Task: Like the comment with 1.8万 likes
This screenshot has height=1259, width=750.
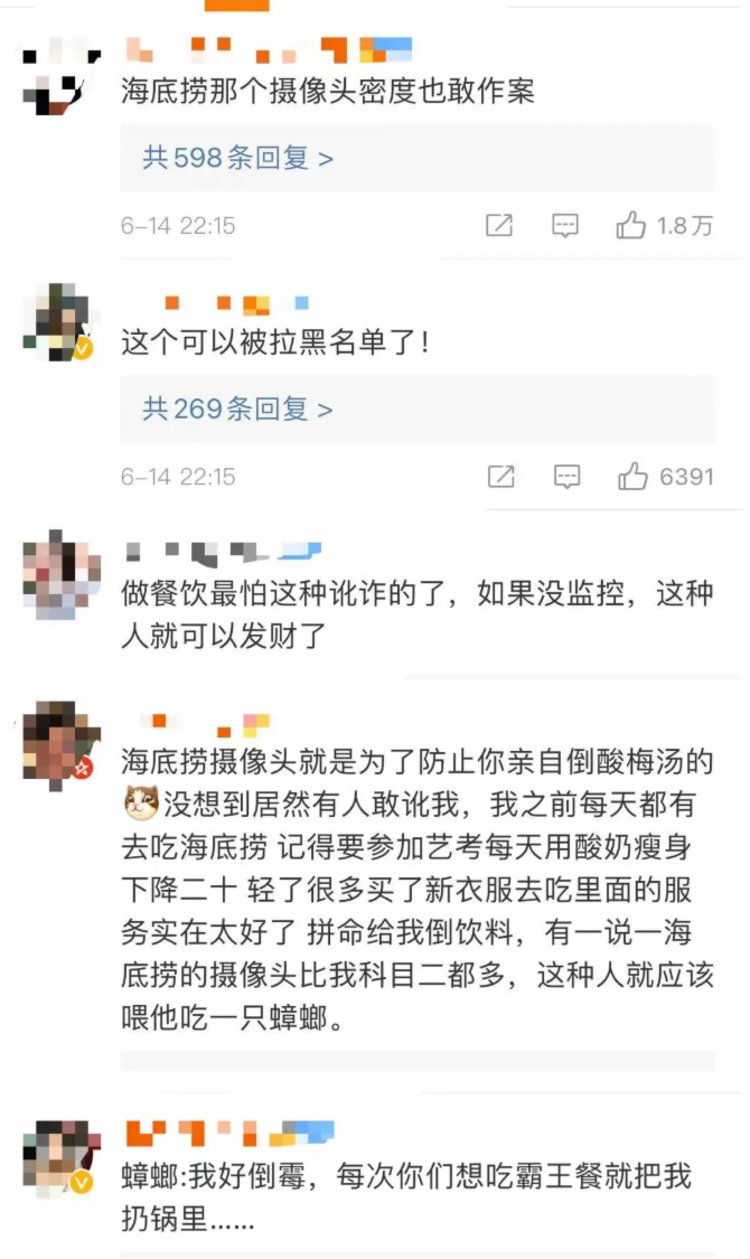Action: (632, 226)
